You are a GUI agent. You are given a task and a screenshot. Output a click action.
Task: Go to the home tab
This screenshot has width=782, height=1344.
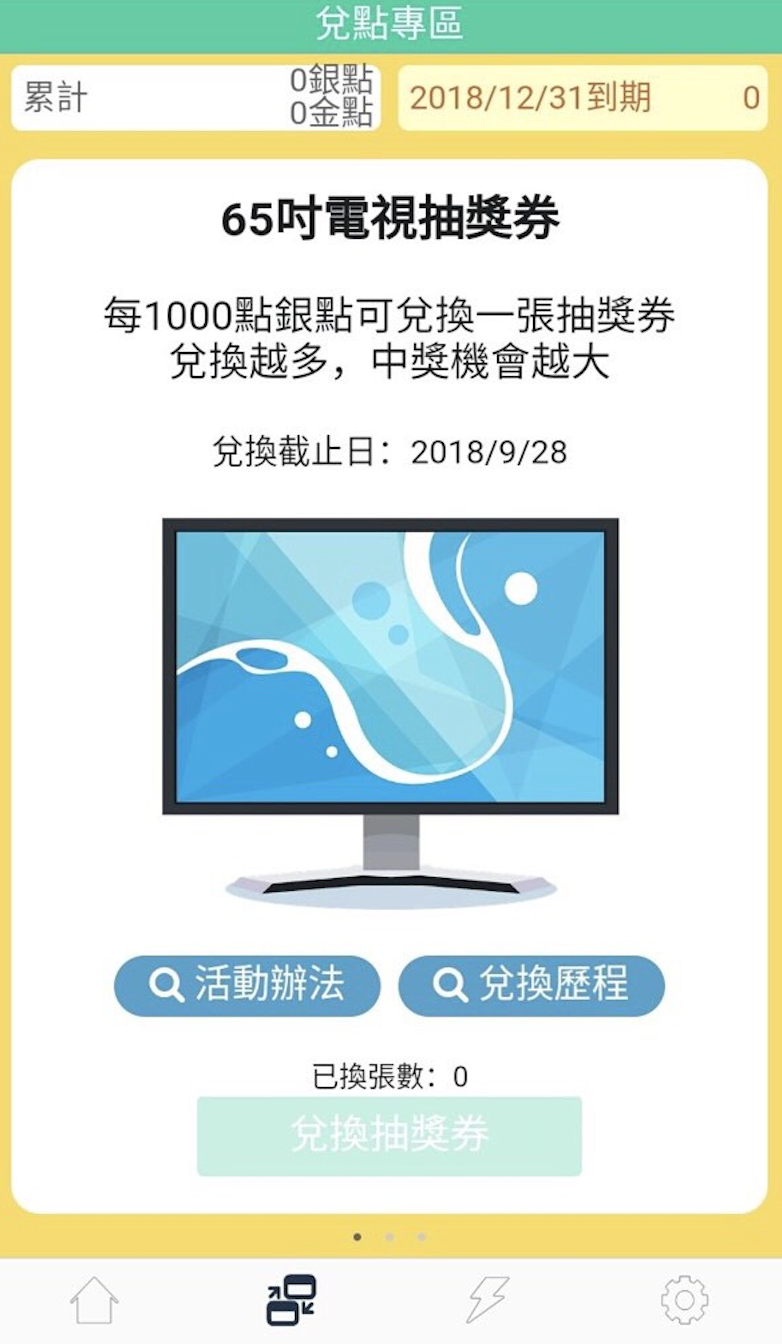coord(95,1300)
